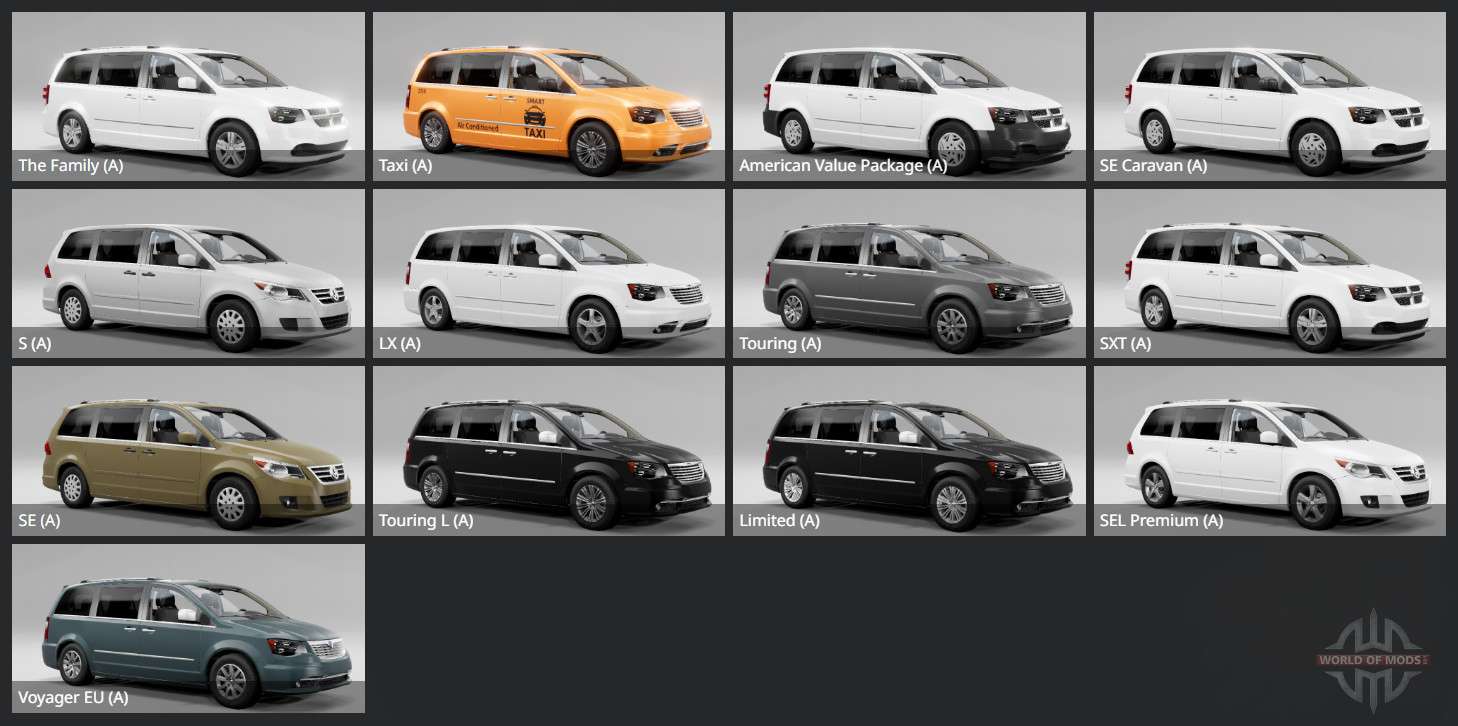Select SE Caravan (A) configuration
The height and width of the screenshot is (726, 1458).
point(1269,96)
